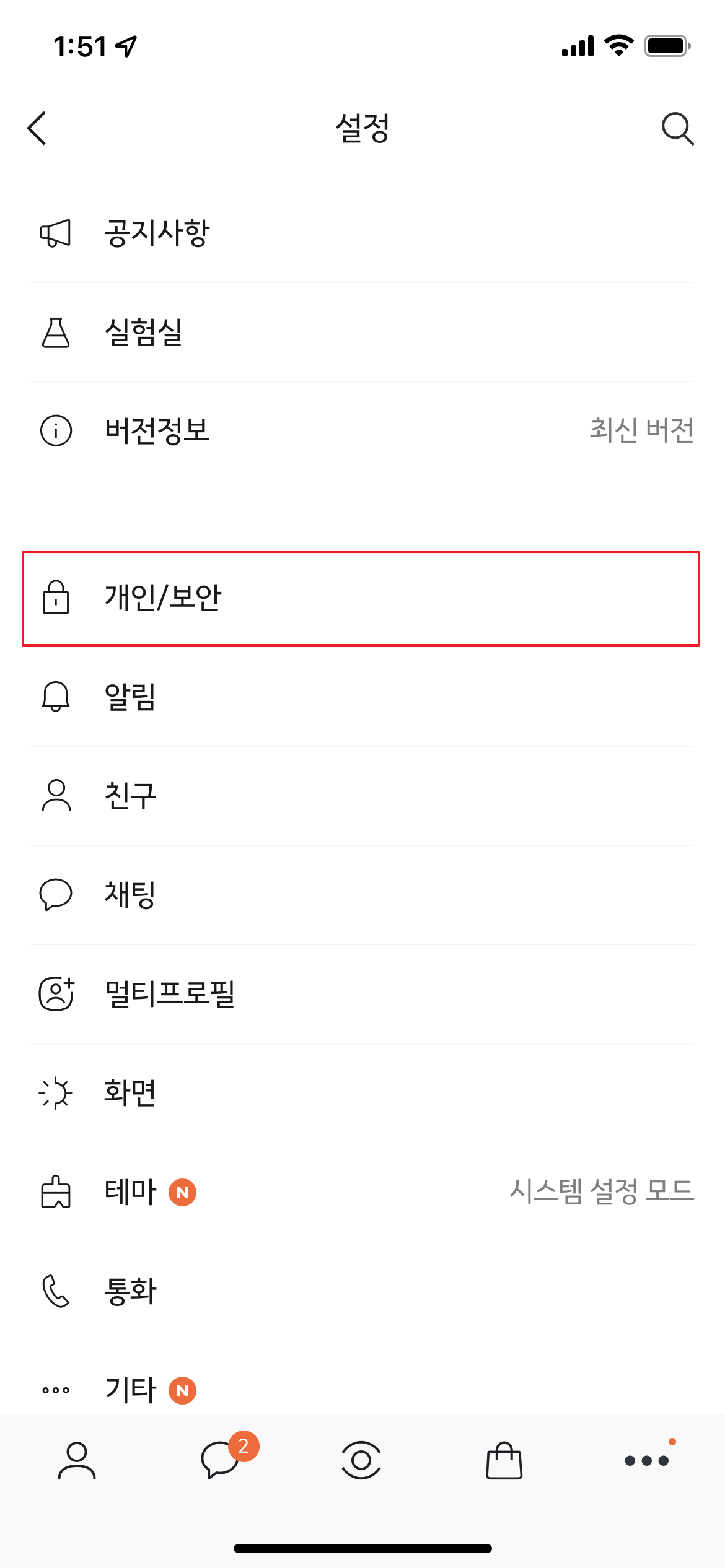Viewport: 725px width, 1568px height.
Task: Open 통화 call settings
Action: (x=362, y=1291)
